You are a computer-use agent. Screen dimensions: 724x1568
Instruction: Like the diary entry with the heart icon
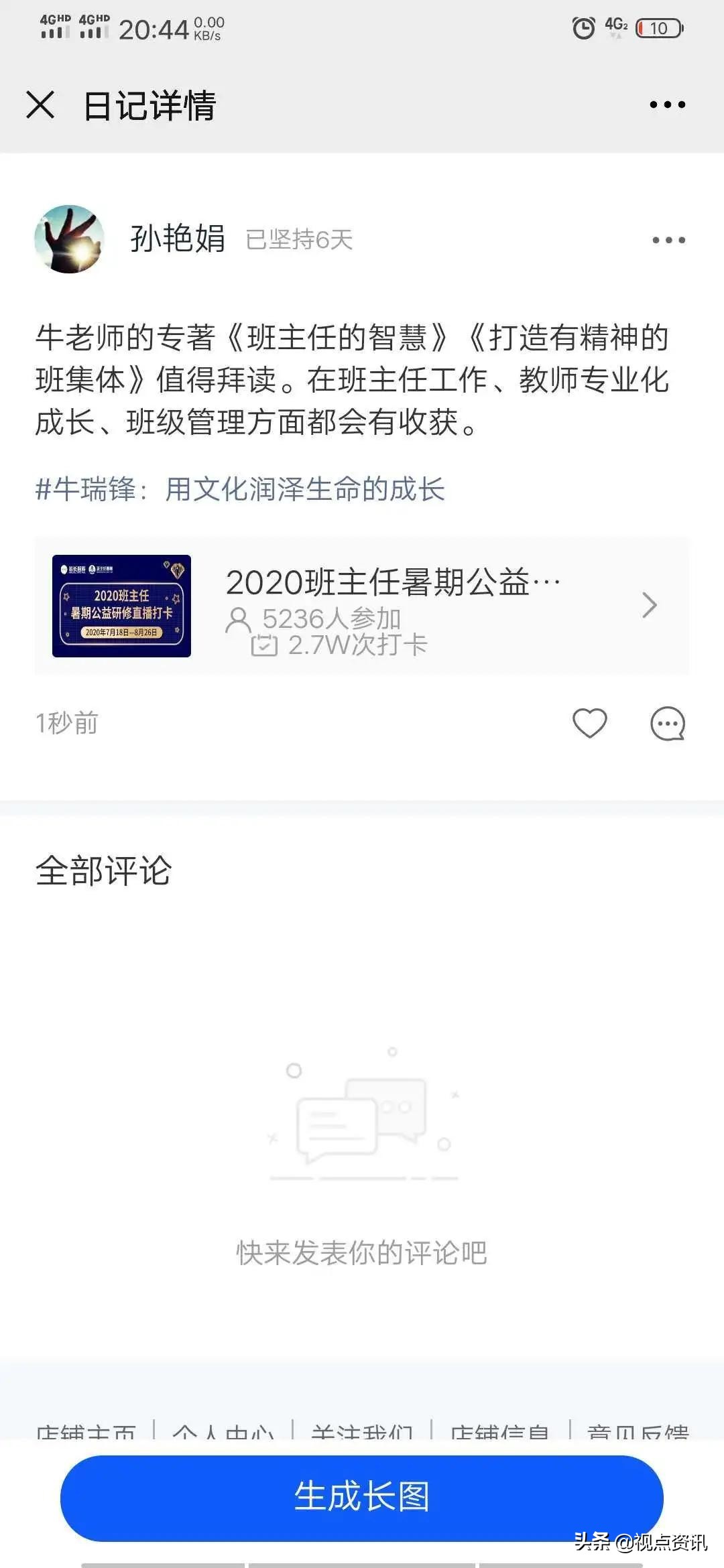(589, 722)
